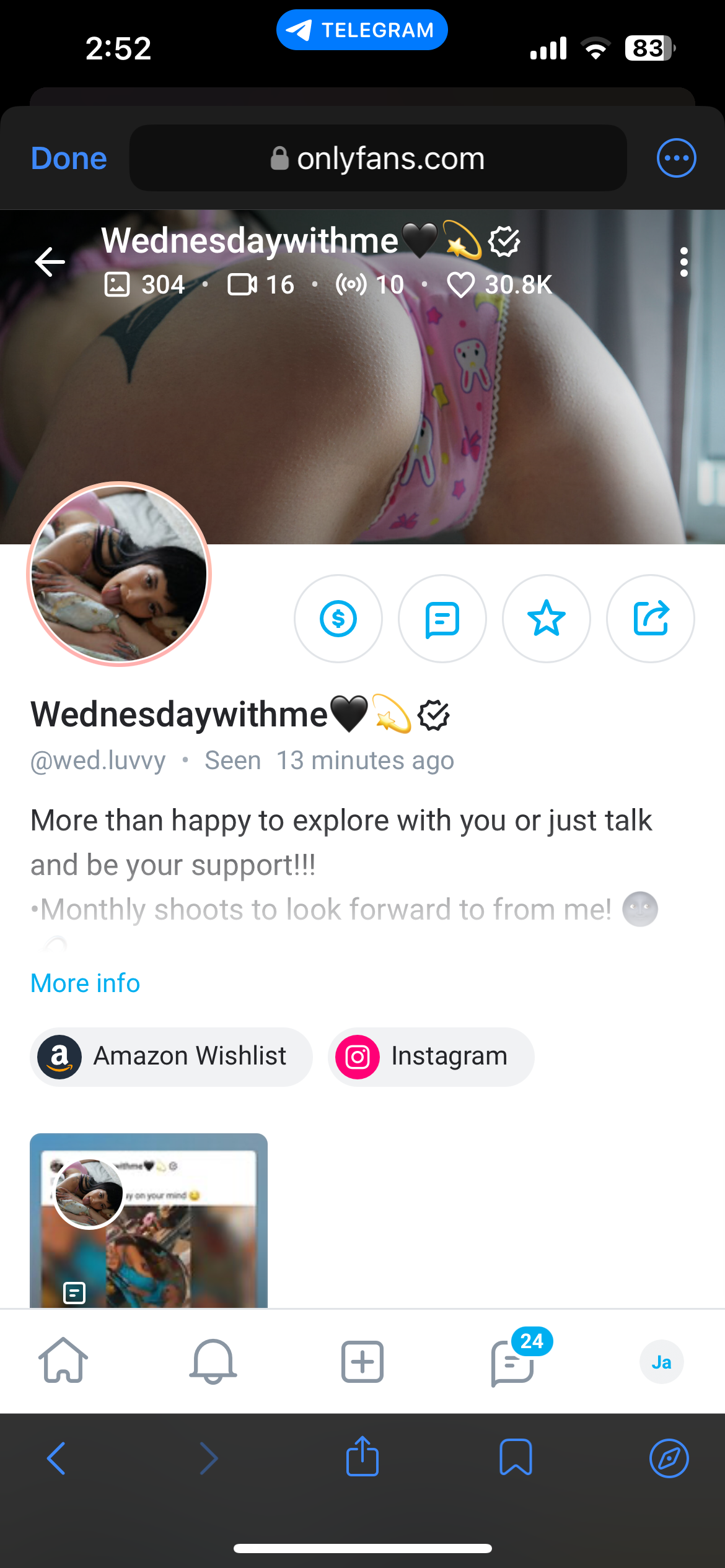
Task: Expand the bio with More info
Action: tap(86, 983)
